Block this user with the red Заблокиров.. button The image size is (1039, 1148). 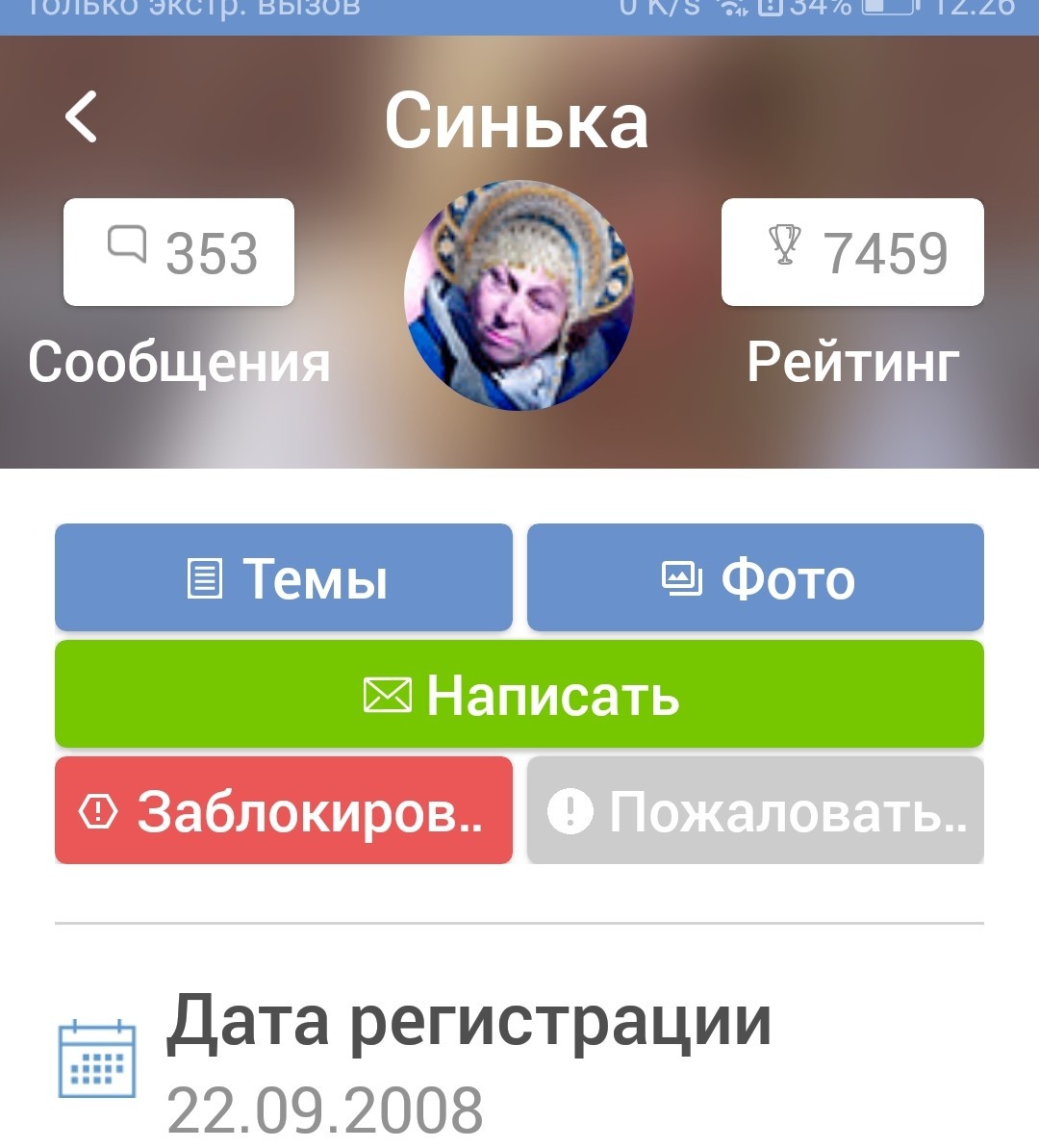tap(284, 811)
